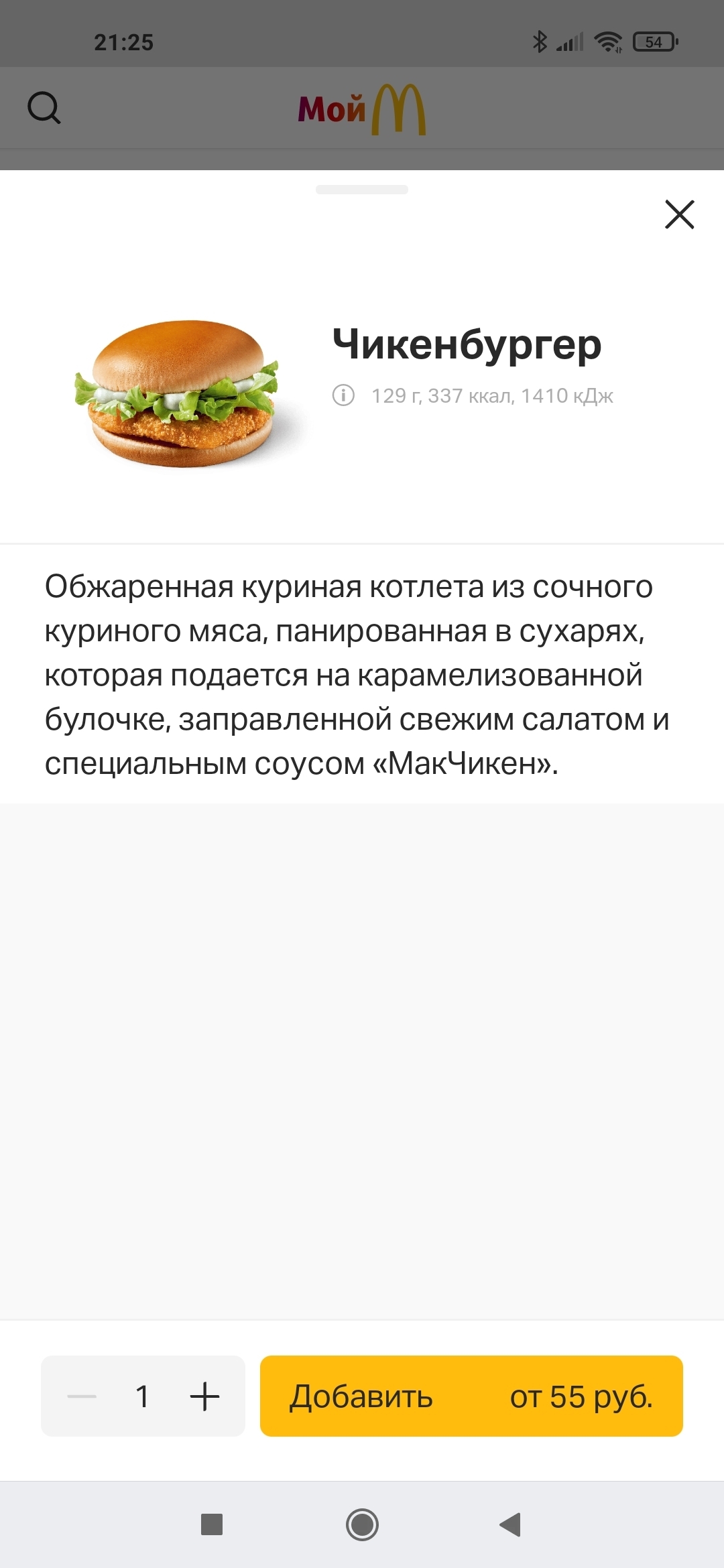Decrease quantity with the minus button
The image size is (724, 1568).
(82, 1397)
